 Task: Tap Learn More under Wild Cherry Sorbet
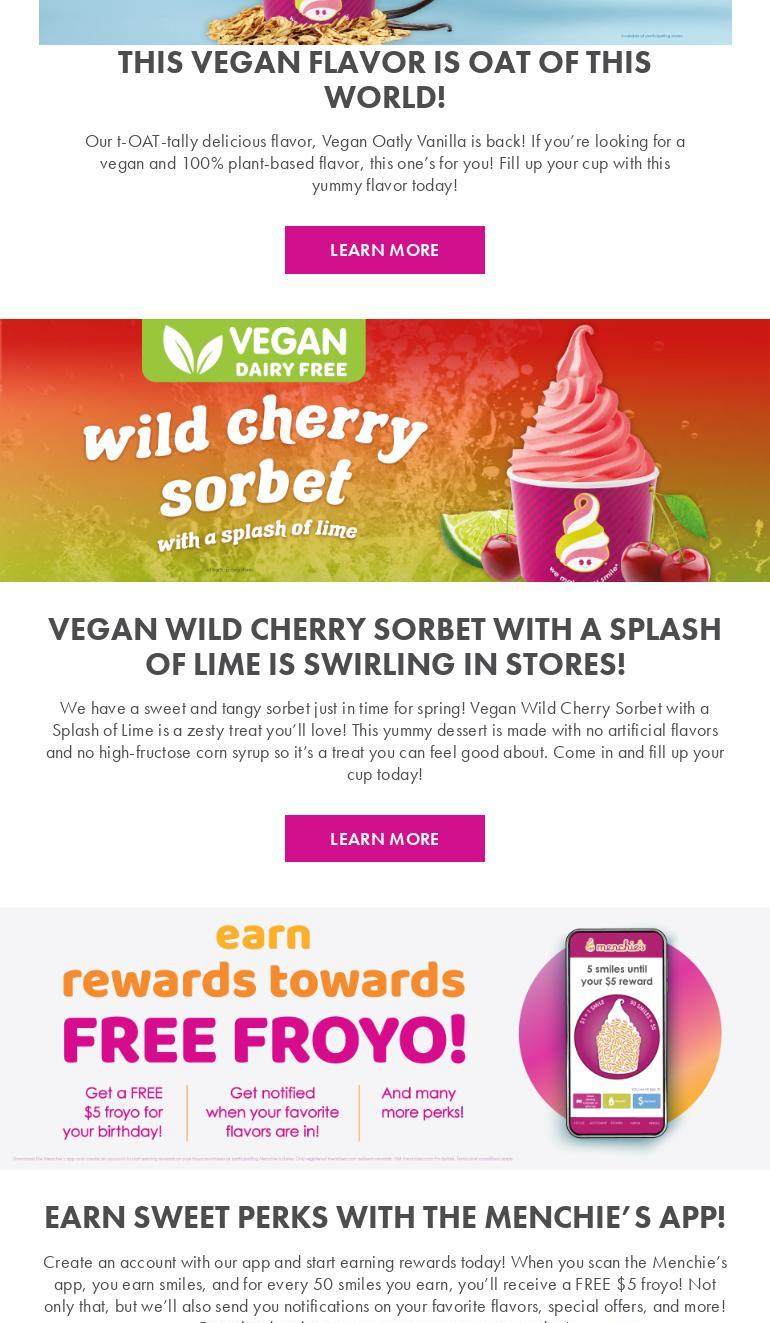click(x=384, y=838)
